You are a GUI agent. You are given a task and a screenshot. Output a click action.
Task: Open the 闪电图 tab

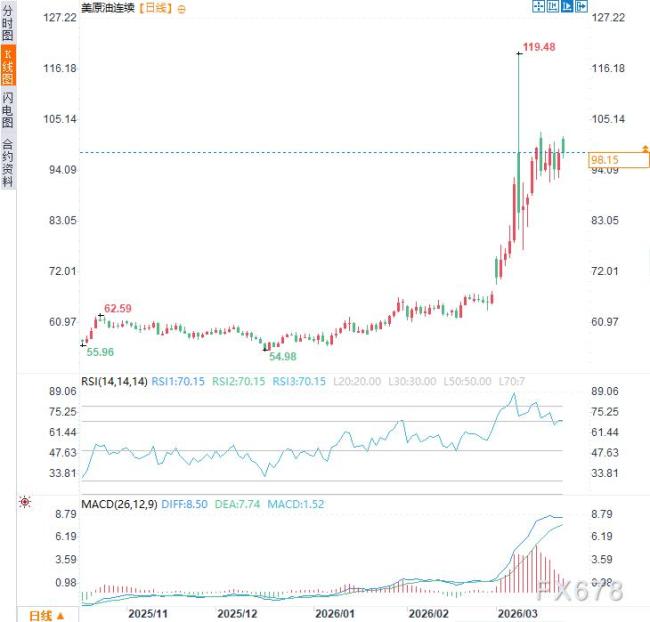click(x=8, y=110)
